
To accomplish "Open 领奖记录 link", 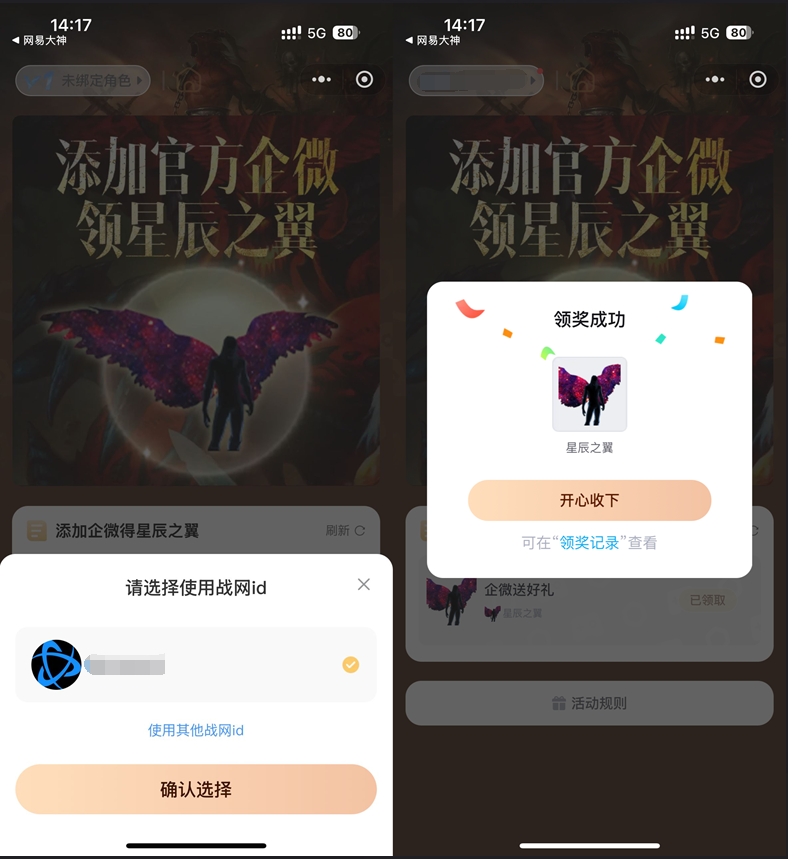I will pyautogui.click(x=589, y=543).
